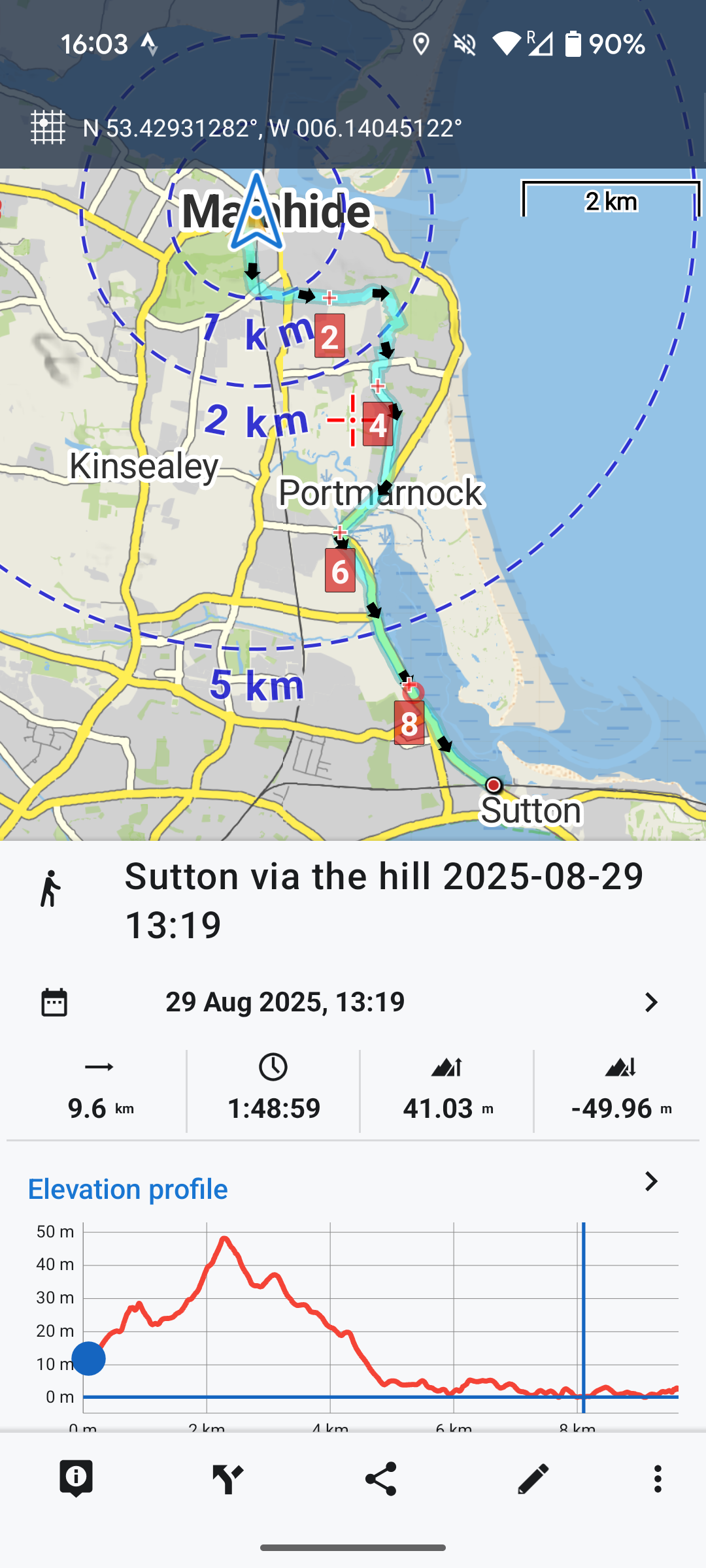Tap the walking activity icon
The width and height of the screenshot is (706, 1568).
pyautogui.click(x=51, y=889)
